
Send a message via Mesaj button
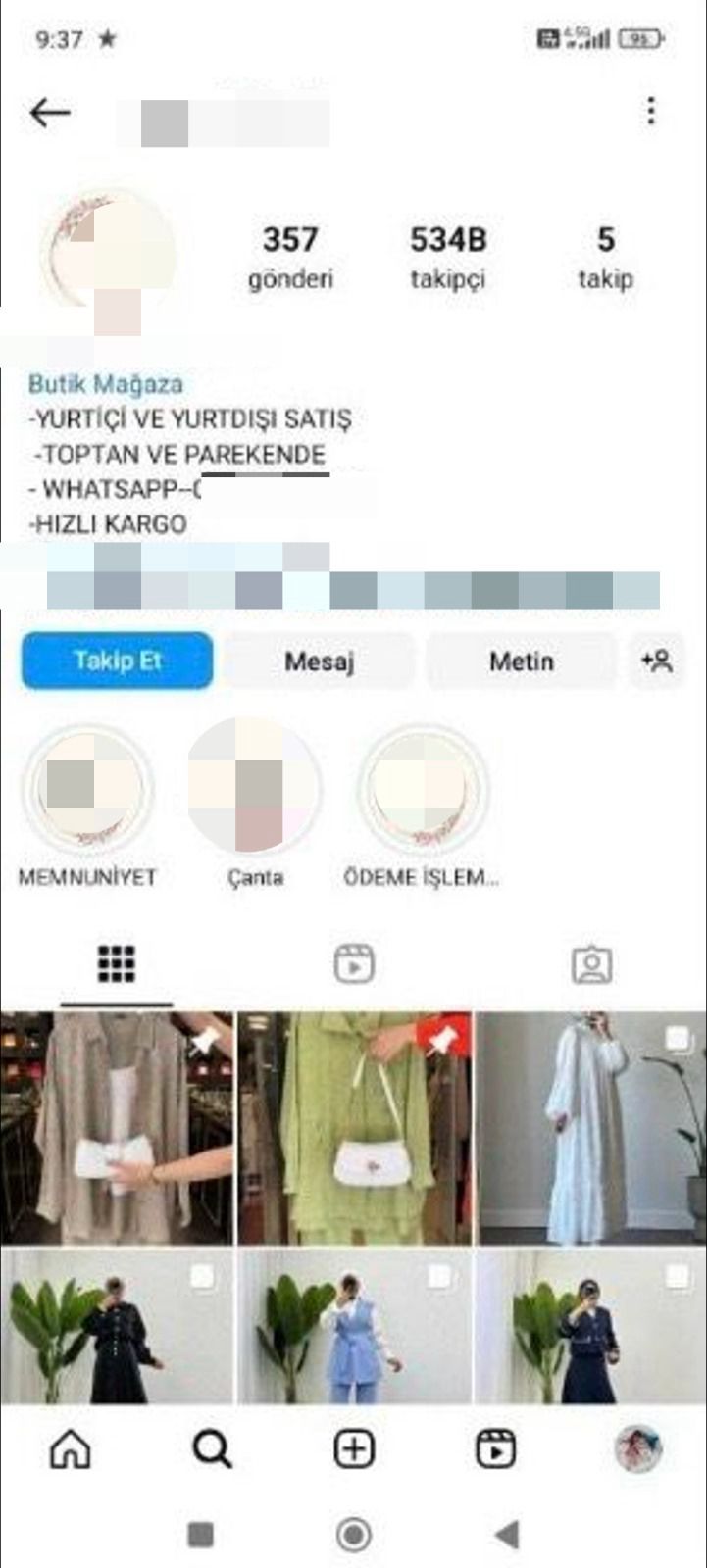point(319,661)
